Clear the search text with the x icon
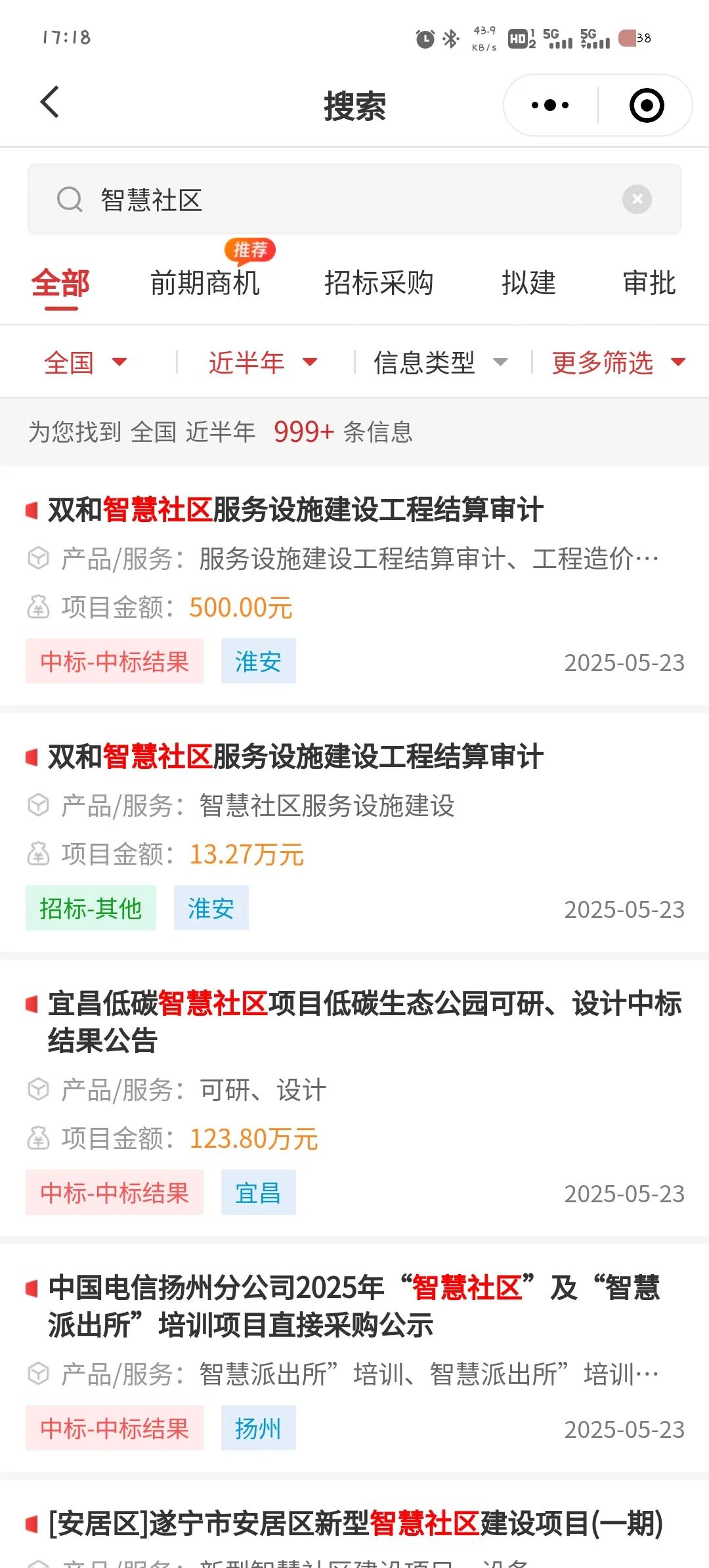This screenshot has width=709, height=1568. (x=637, y=199)
